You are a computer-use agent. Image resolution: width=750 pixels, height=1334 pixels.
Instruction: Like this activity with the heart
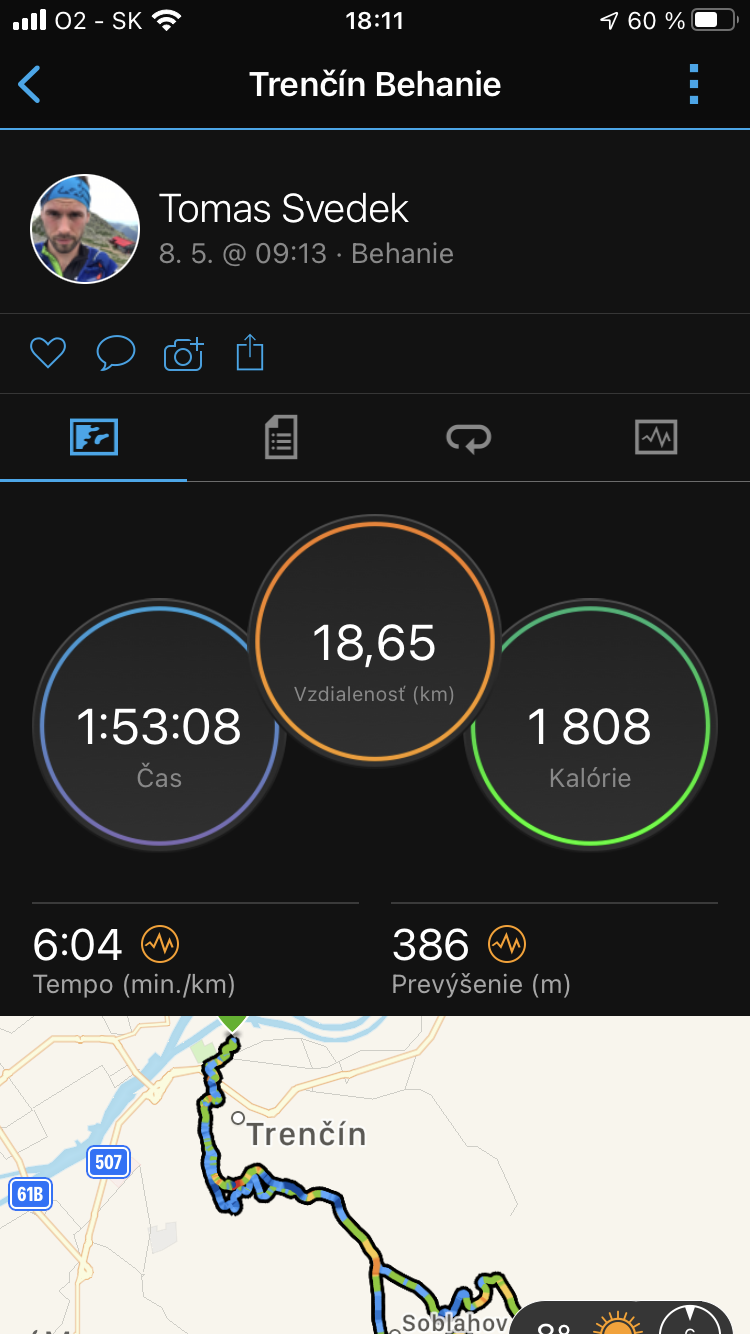tap(48, 353)
